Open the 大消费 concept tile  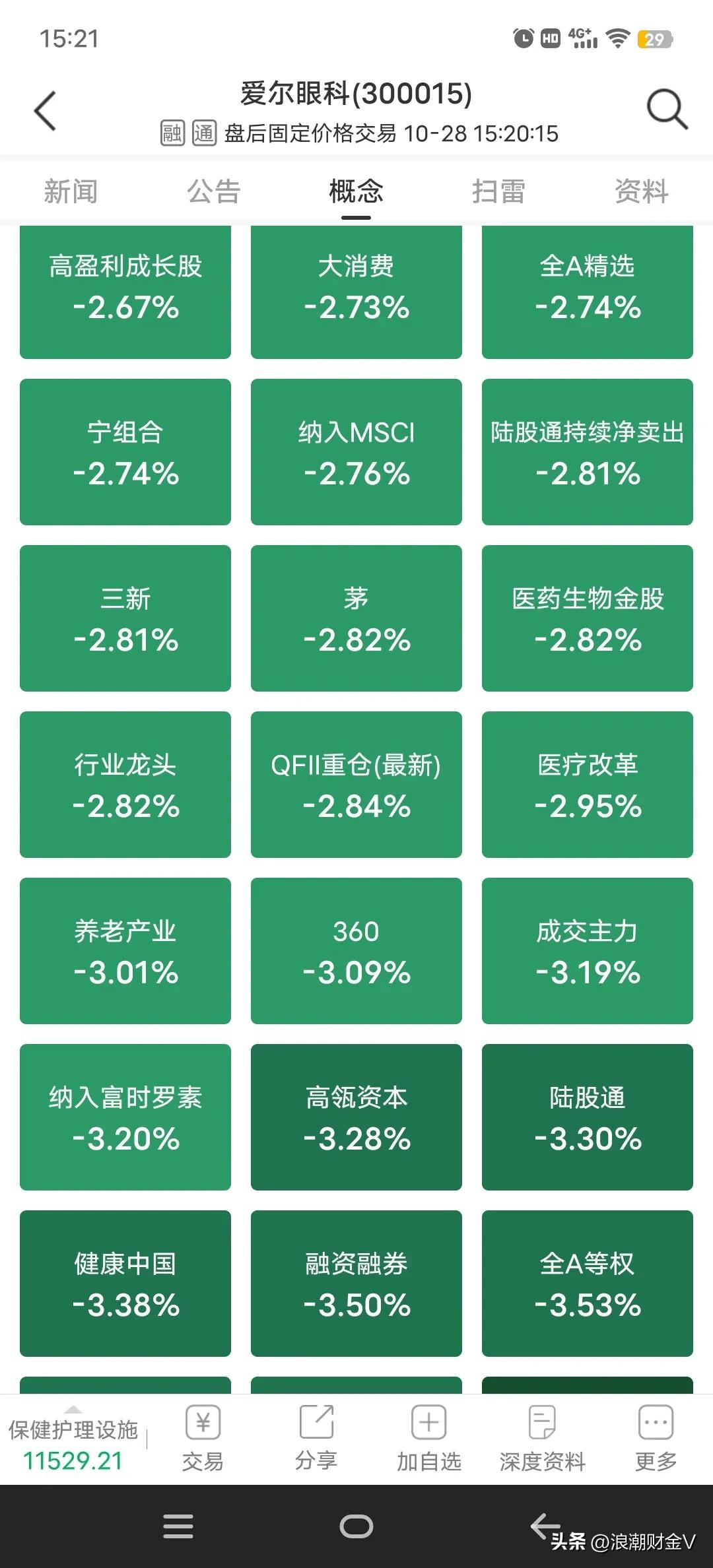coord(356,290)
